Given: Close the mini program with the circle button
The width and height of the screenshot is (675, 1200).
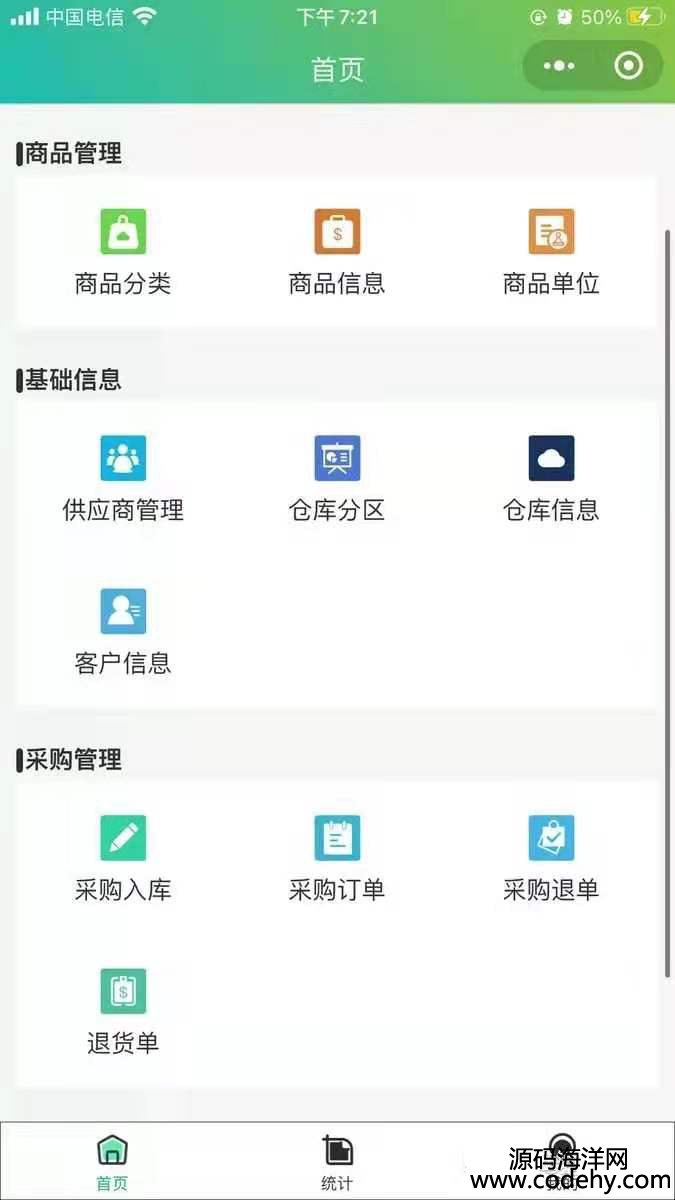Looking at the screenshot, I should pos(629,67).
